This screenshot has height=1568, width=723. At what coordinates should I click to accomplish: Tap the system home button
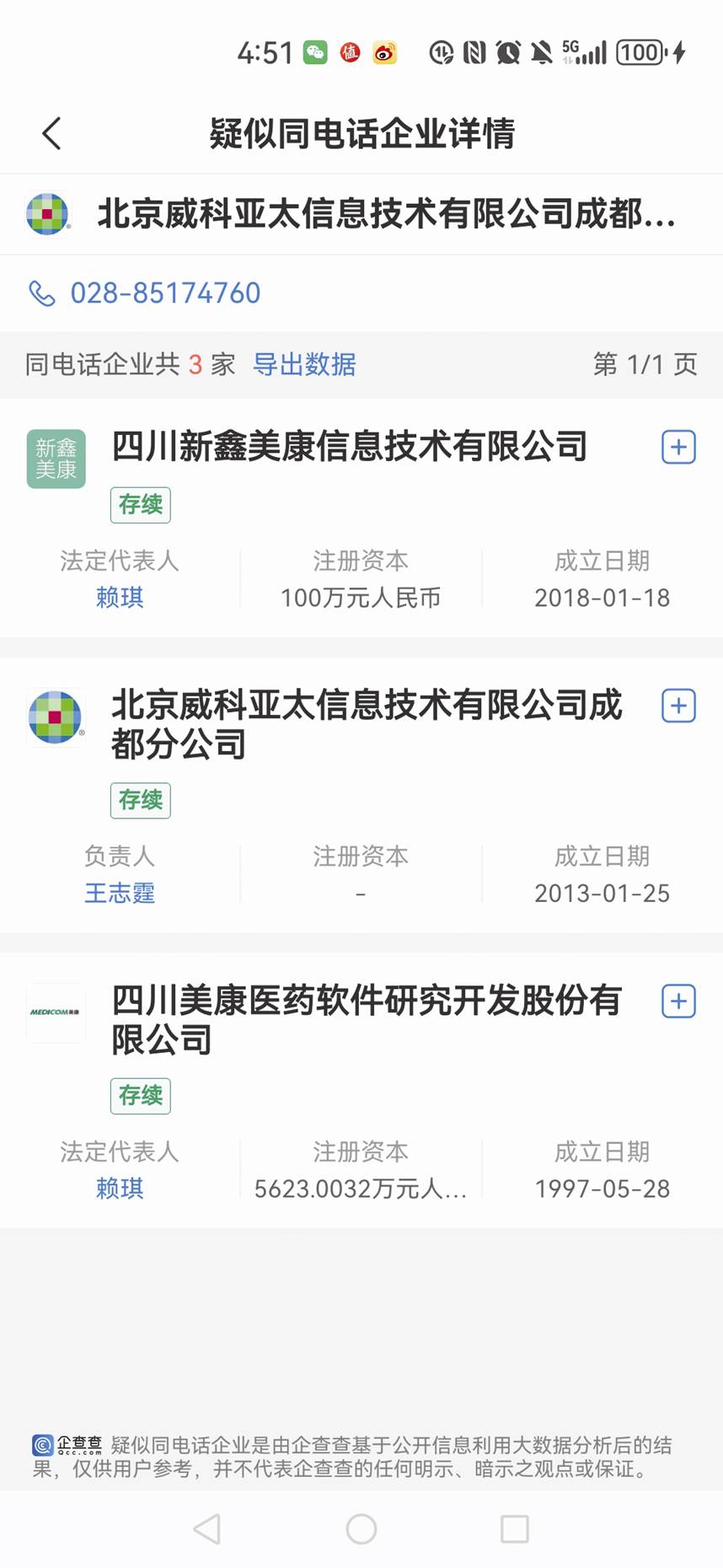click(361, 1528)
